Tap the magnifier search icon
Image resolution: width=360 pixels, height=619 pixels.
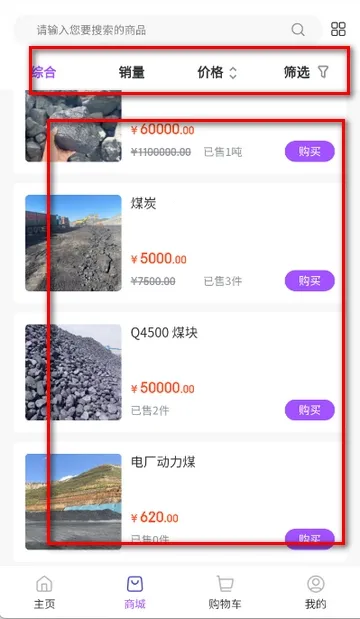pos(298,29)
